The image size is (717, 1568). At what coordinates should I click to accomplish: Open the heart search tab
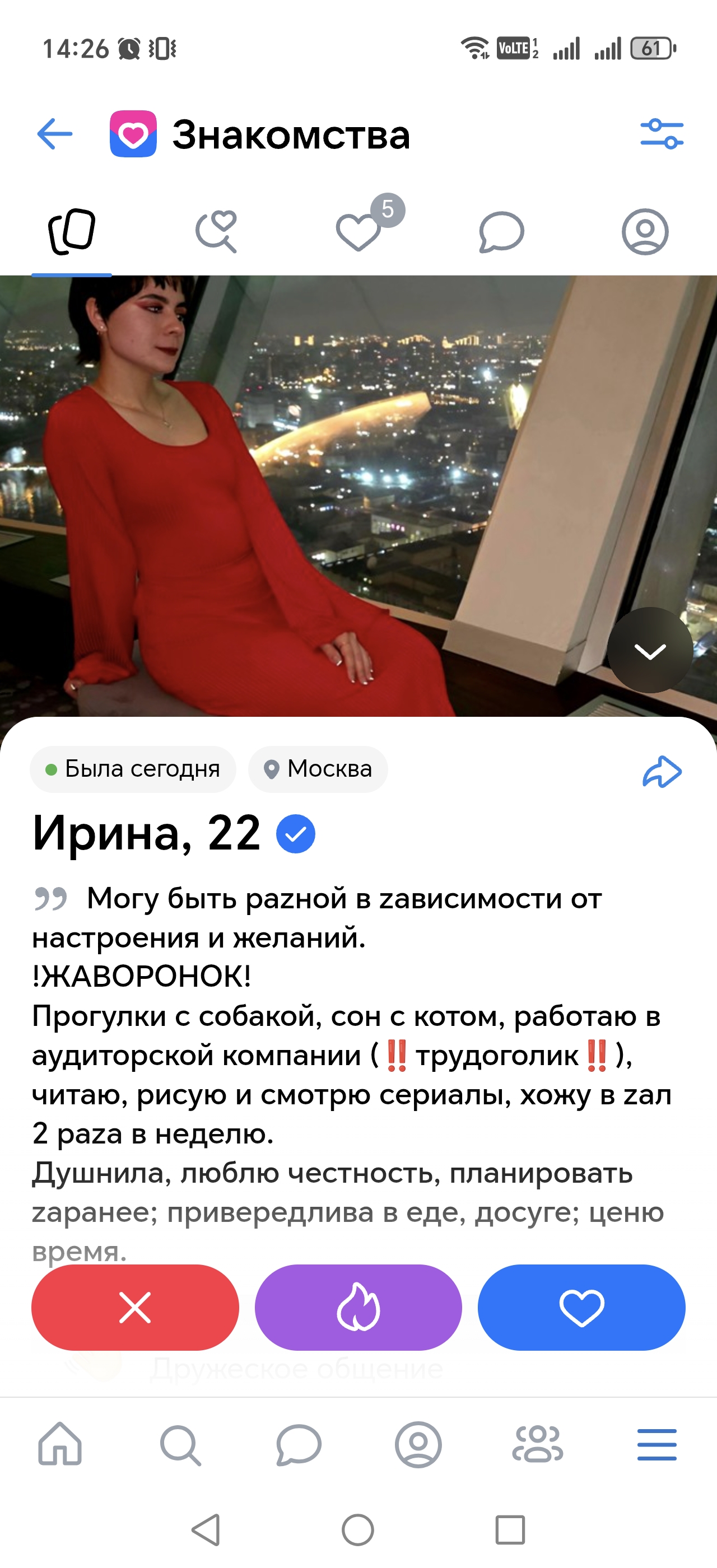216,232
